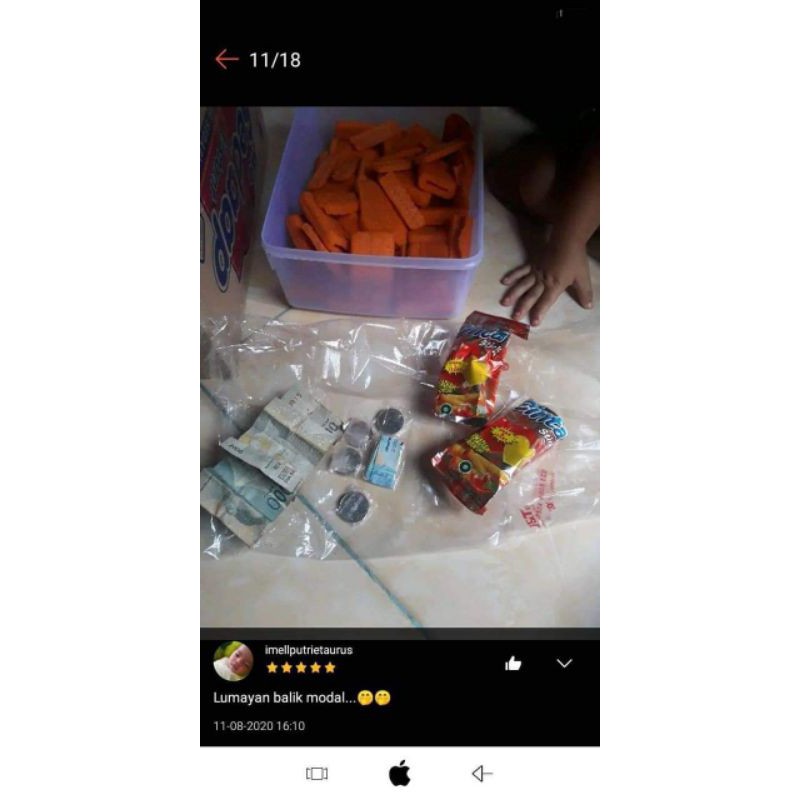Viewport: 800px width, 800px height.
Task: Collapse the review text with the chevron
Action: click(564, 663)
